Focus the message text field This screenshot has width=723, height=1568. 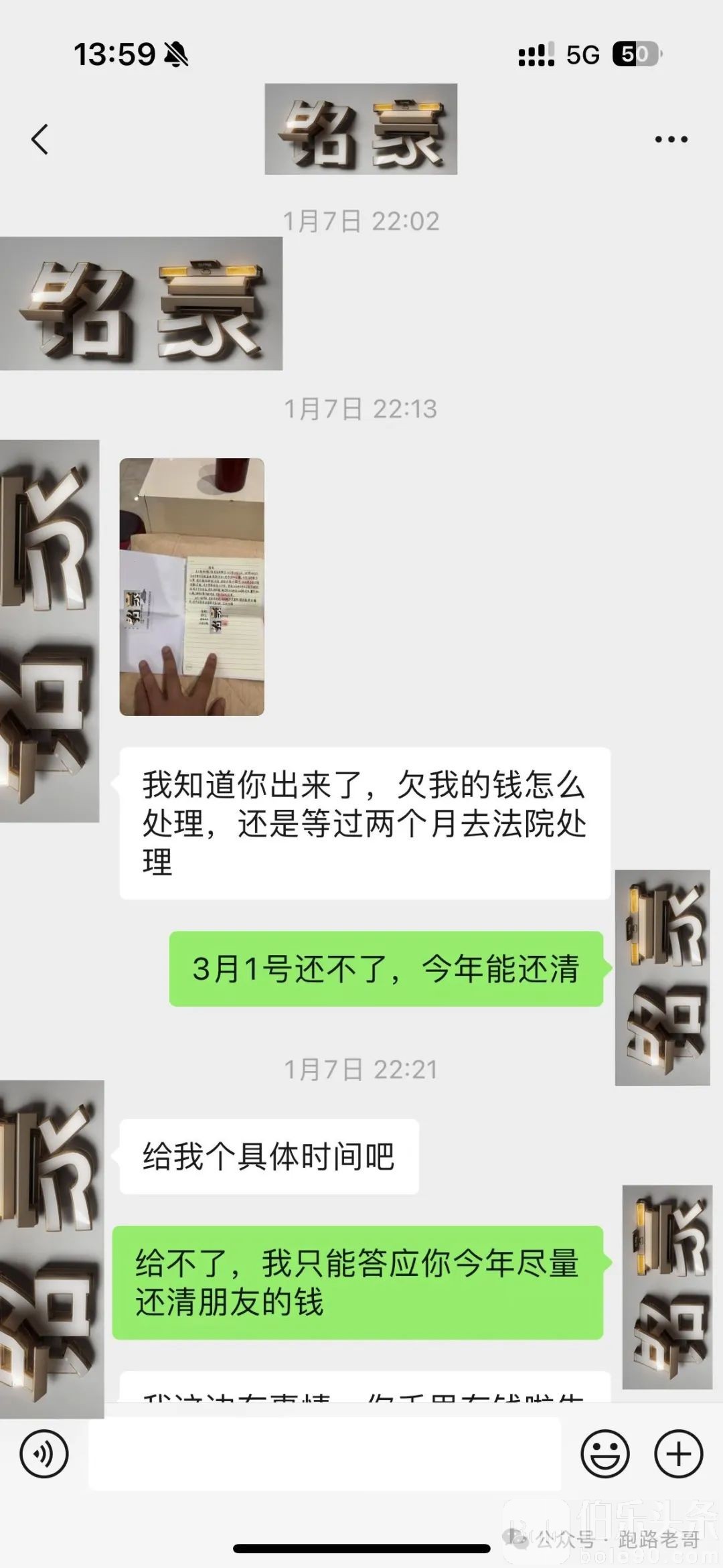324,1454
